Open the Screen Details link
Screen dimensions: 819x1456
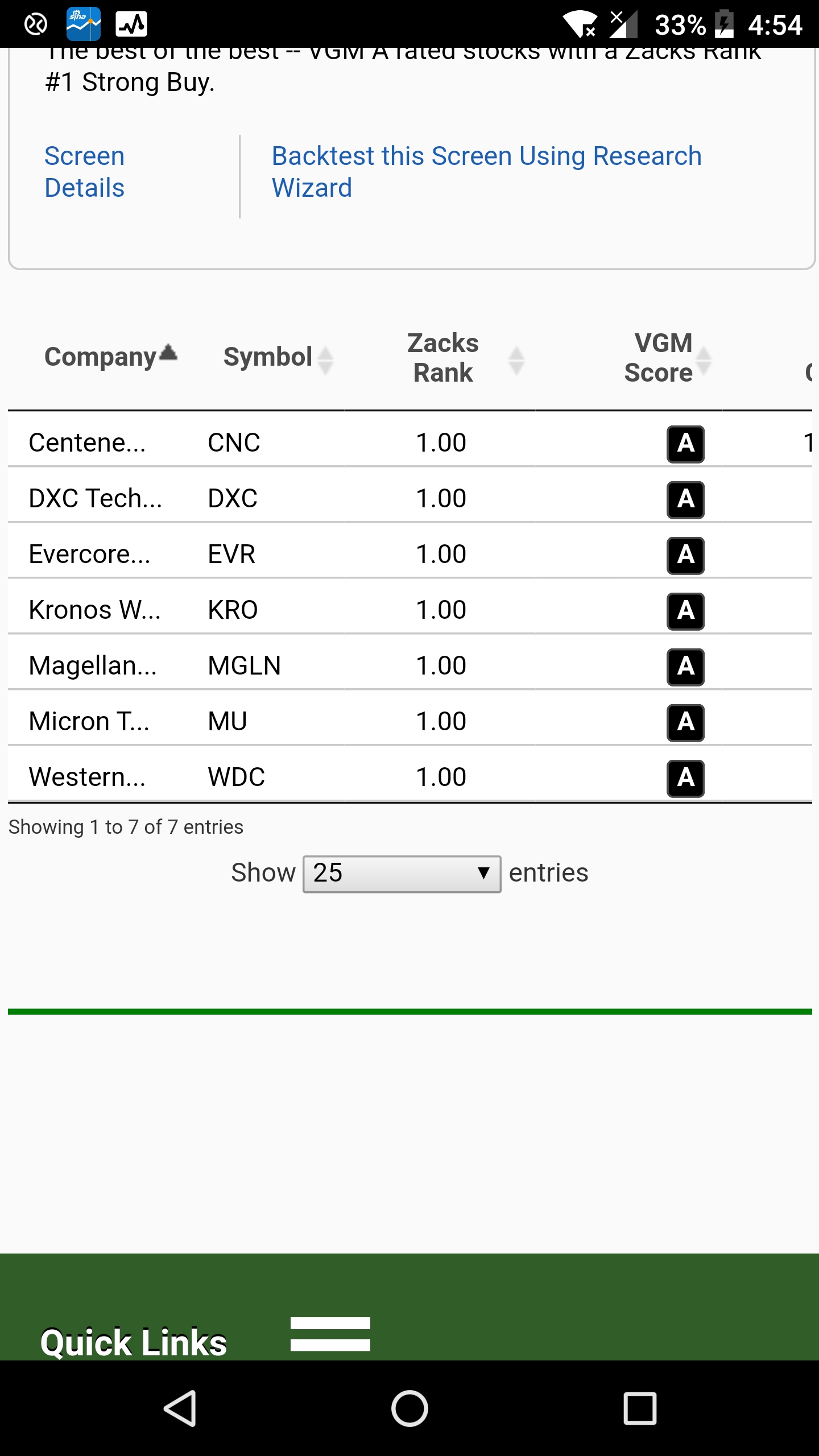(84, 172)
